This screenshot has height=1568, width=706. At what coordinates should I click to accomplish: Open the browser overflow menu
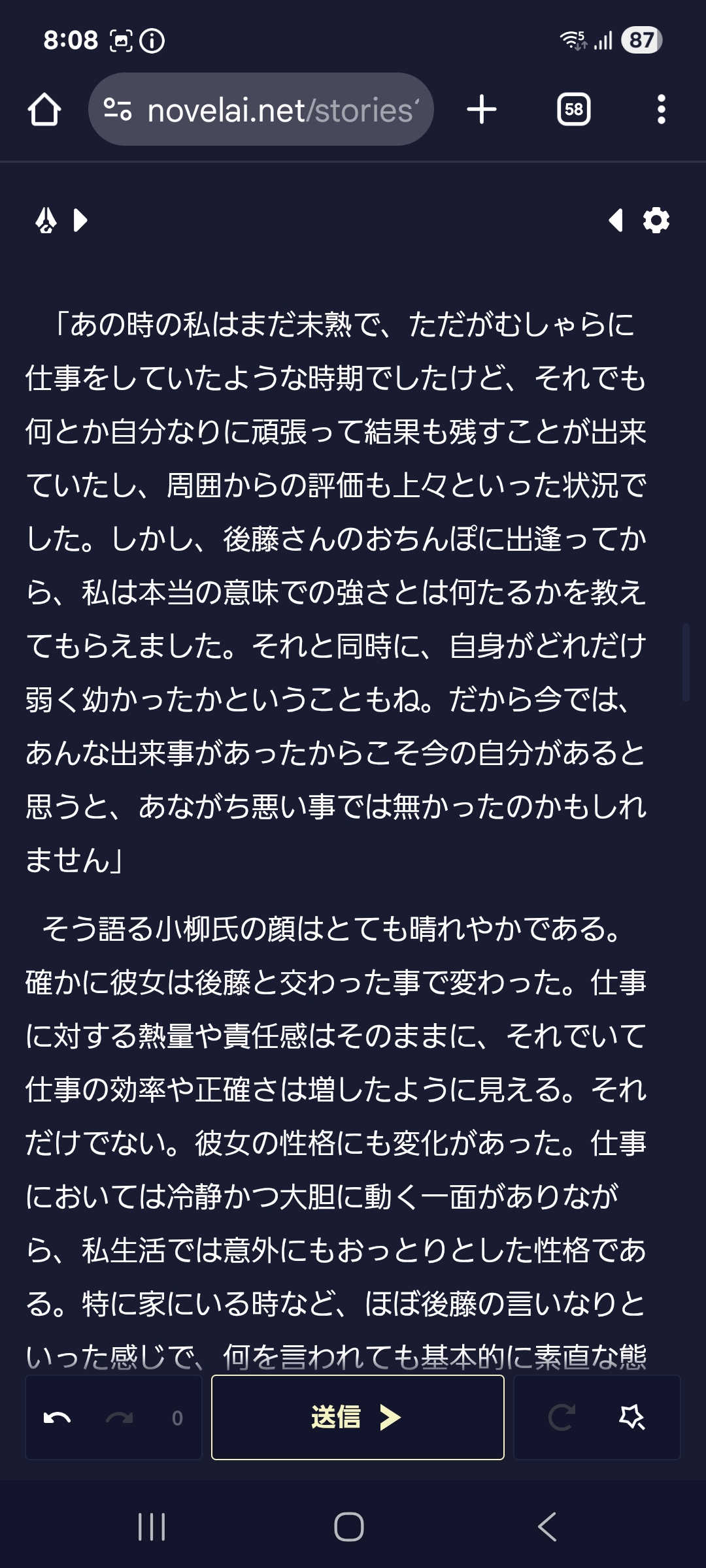point(661,109)
